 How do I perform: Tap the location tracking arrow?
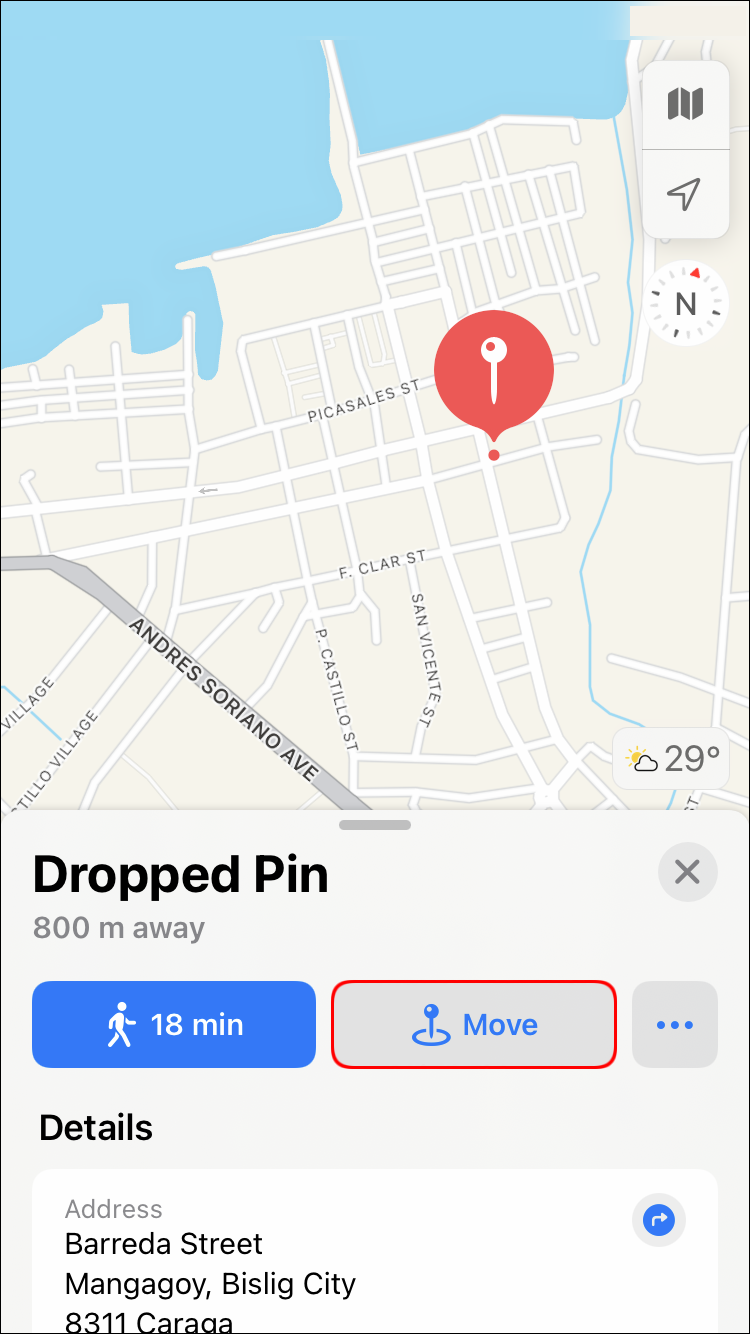[685, 194]
